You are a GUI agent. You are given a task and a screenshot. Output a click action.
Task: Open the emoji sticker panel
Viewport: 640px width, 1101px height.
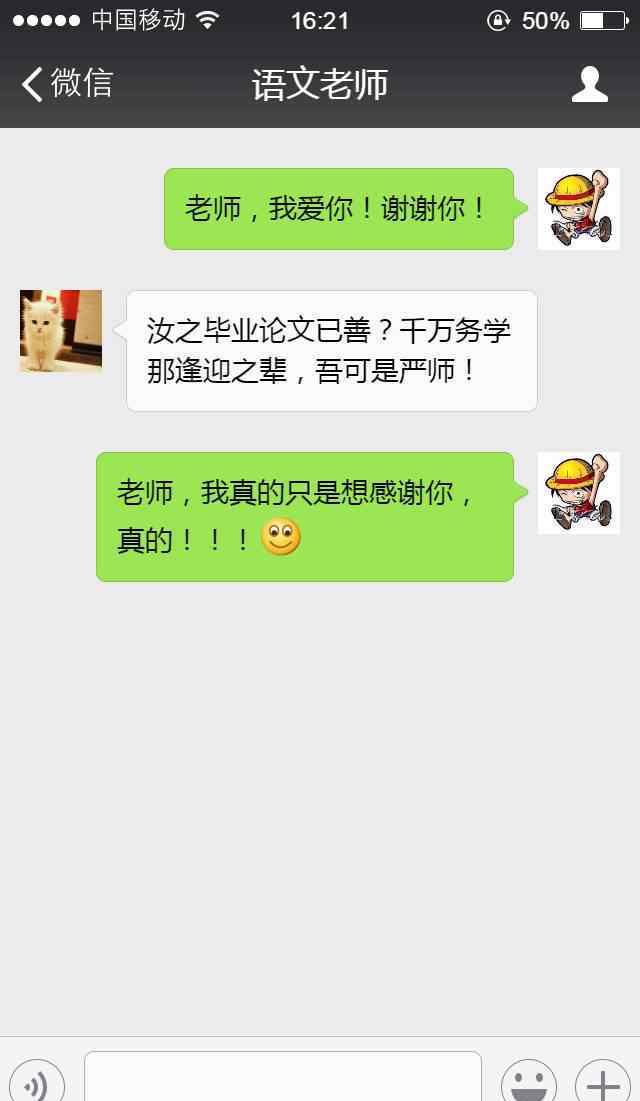click(x=528, y=1082)
